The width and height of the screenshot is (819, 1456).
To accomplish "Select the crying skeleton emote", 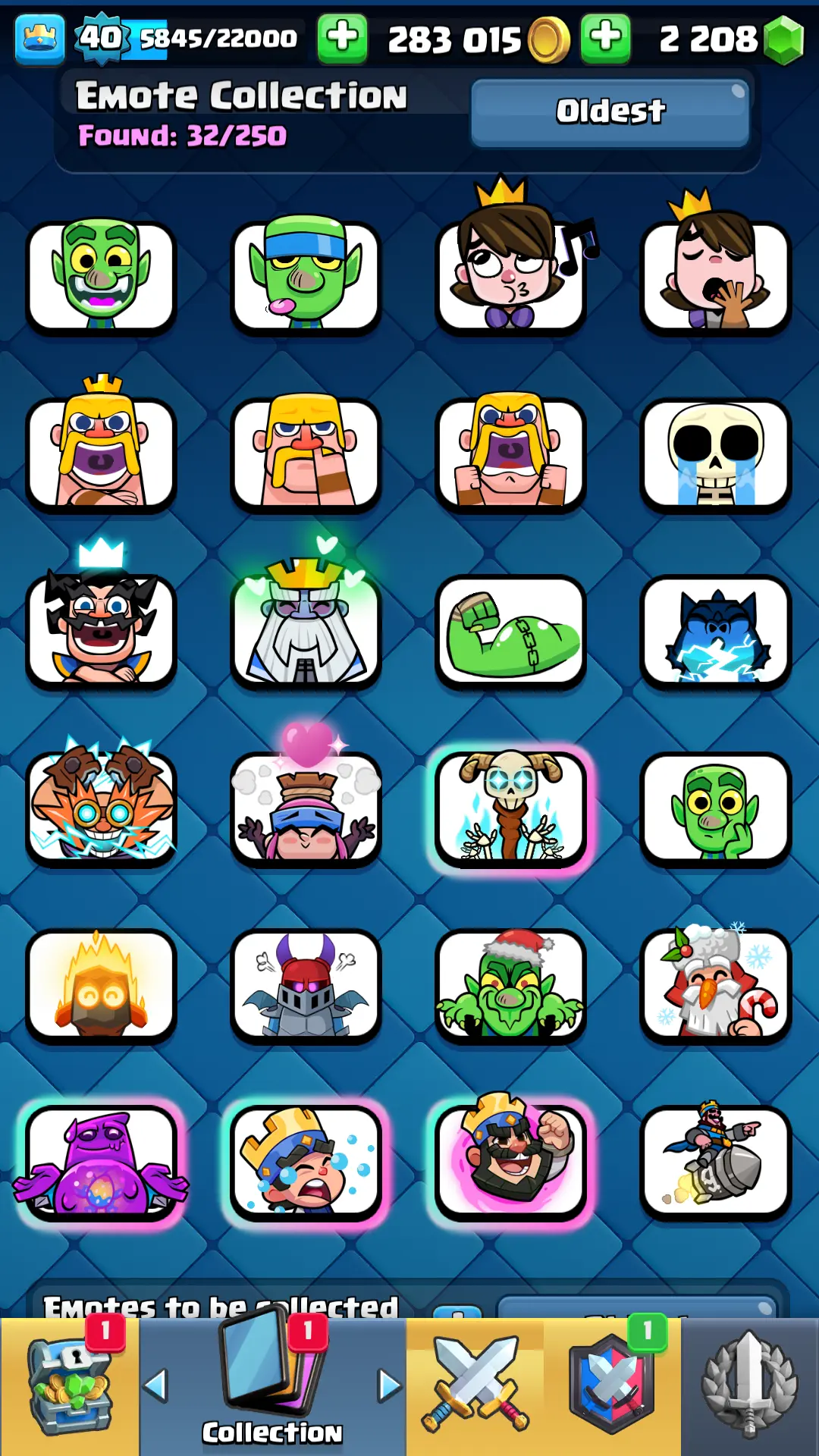I will pyautogui.click(x=715, y=455).
